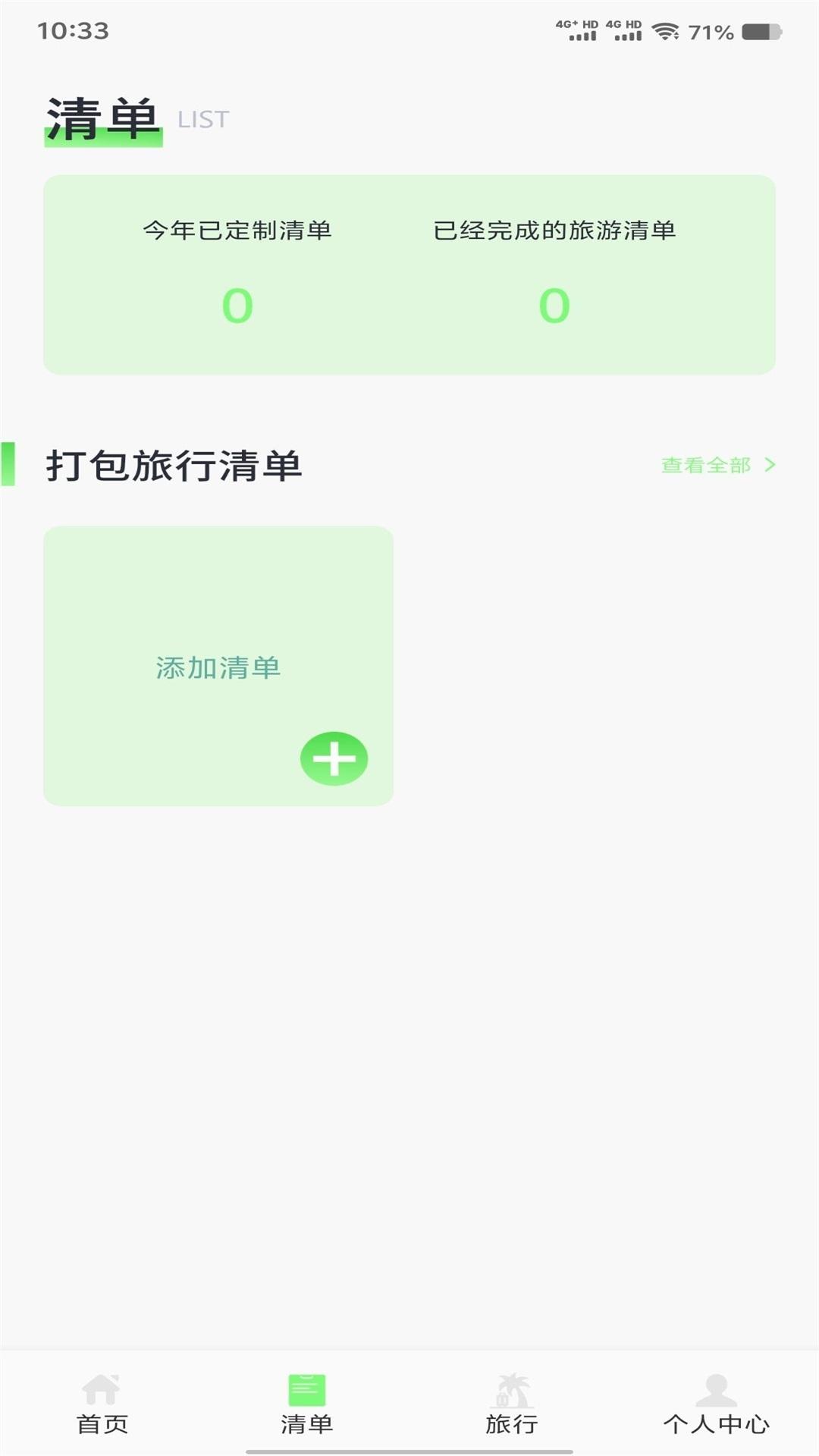Open 查看全部 to view all packing lists
The height and width of the screenshot is (1456, 819).
pos(707,466)
